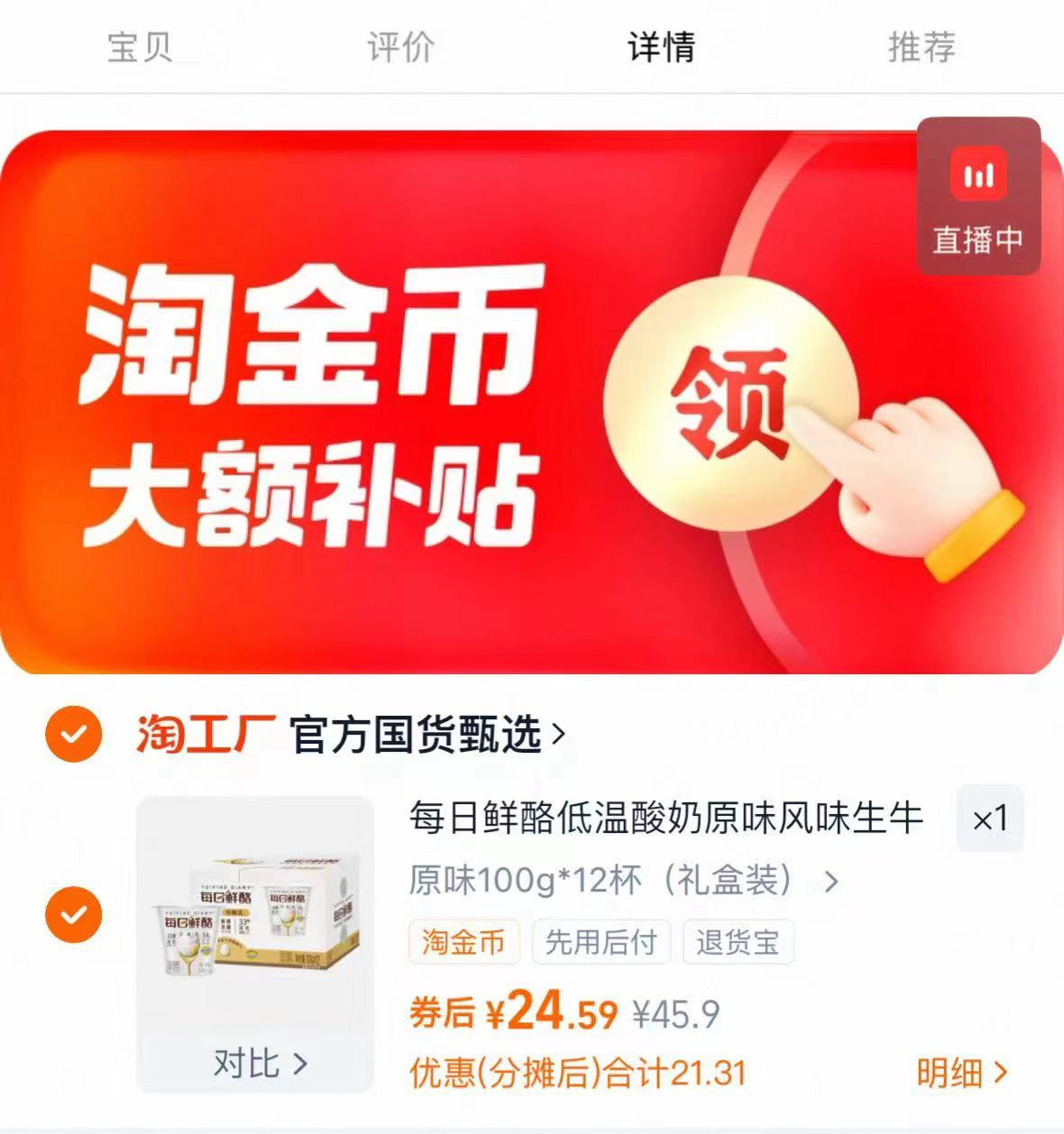Select the 先用后付 payment tag
The image size is (1064, 1134).
pyautogui.click(x=601, y=943)
